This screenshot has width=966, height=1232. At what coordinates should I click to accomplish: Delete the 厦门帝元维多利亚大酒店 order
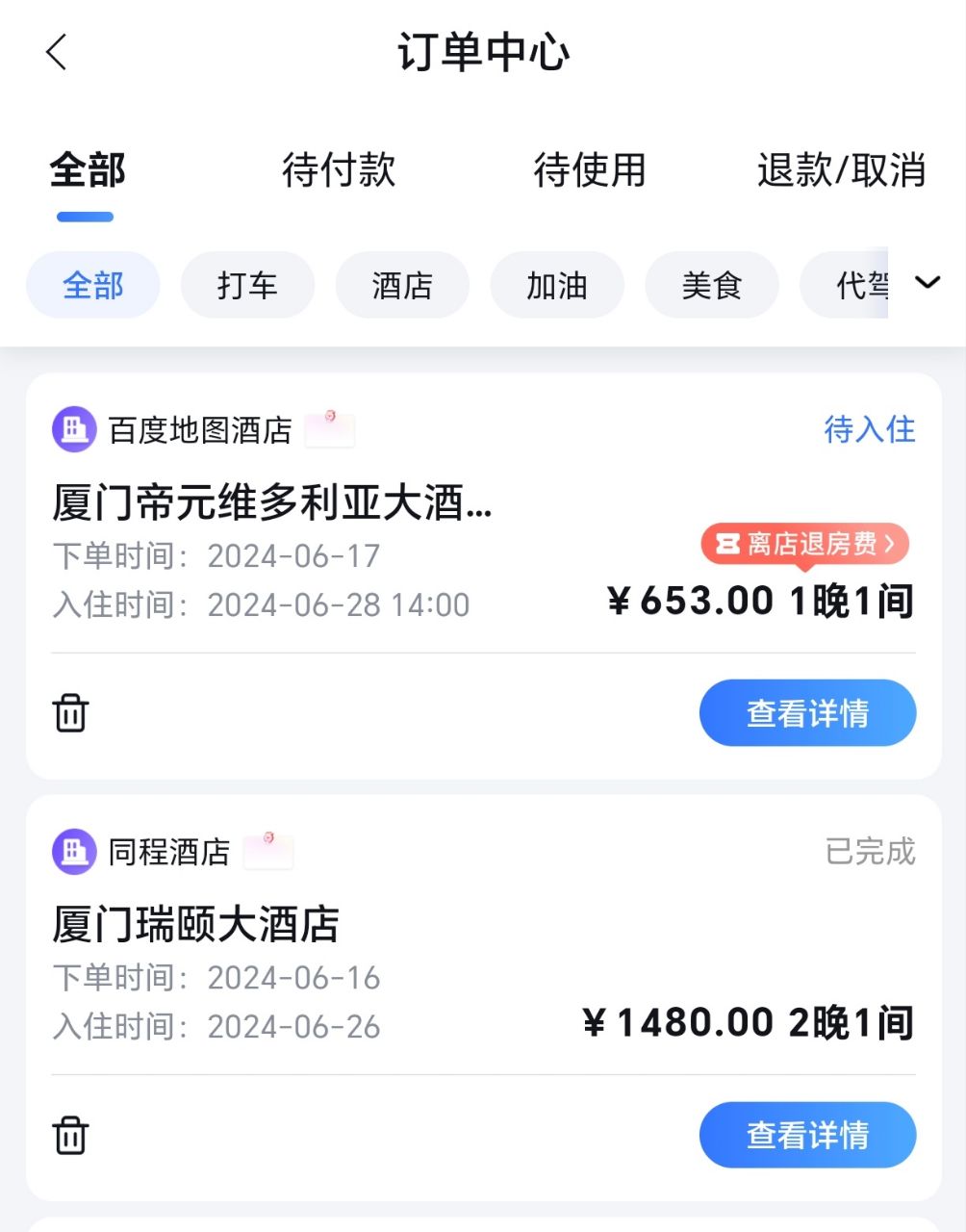(70, 713)
